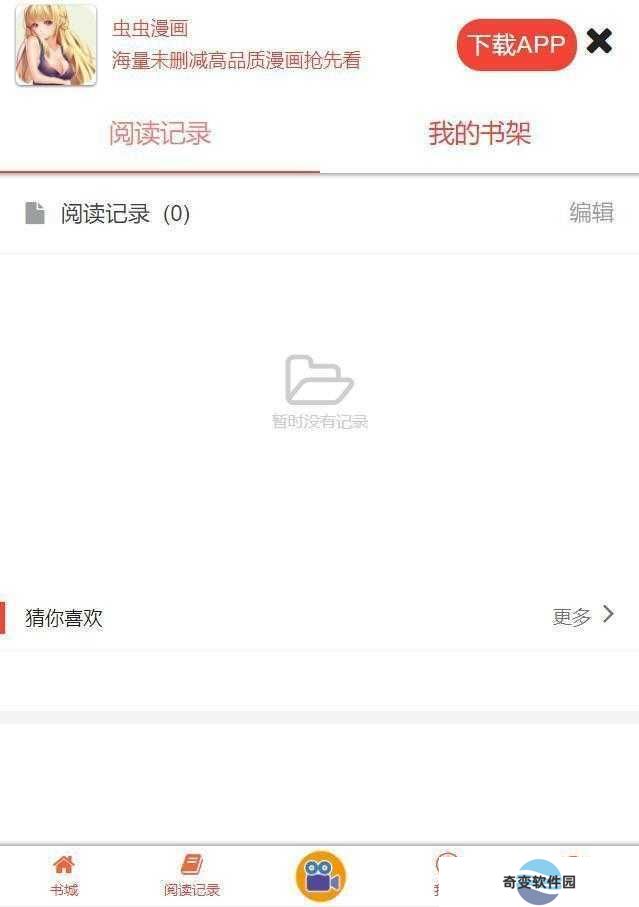639x907 pixels.
Task: Dismiss the app download banner
Action: (599, 41)
